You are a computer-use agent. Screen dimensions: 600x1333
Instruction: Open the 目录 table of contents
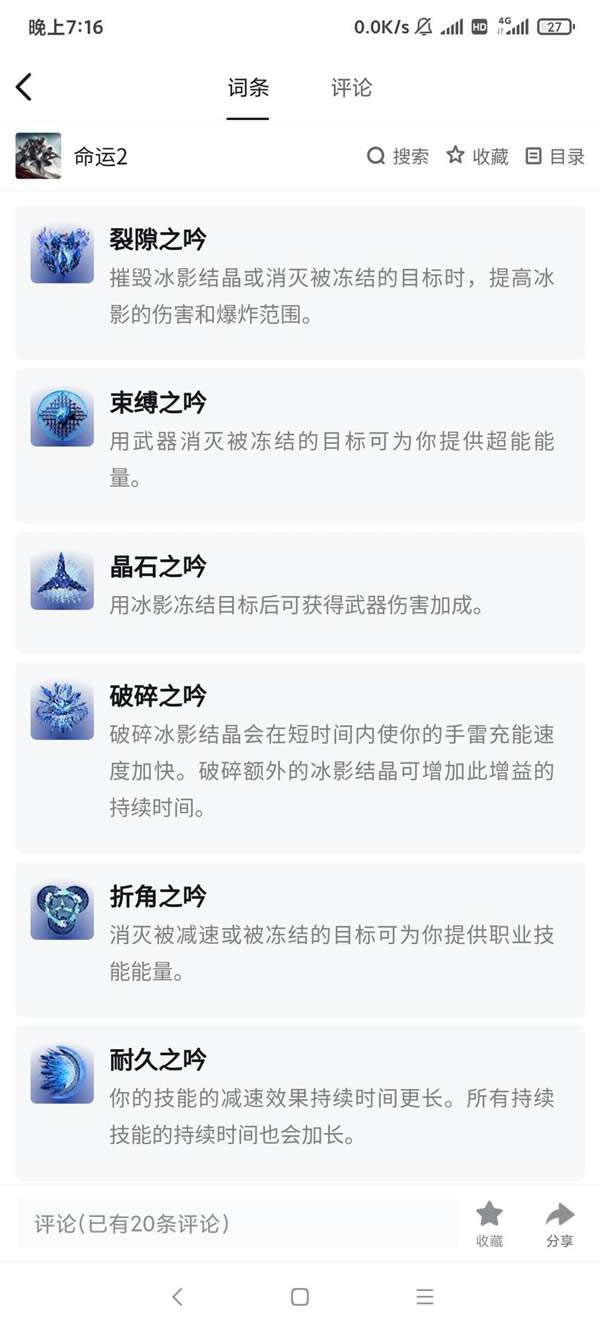[555, 156]
